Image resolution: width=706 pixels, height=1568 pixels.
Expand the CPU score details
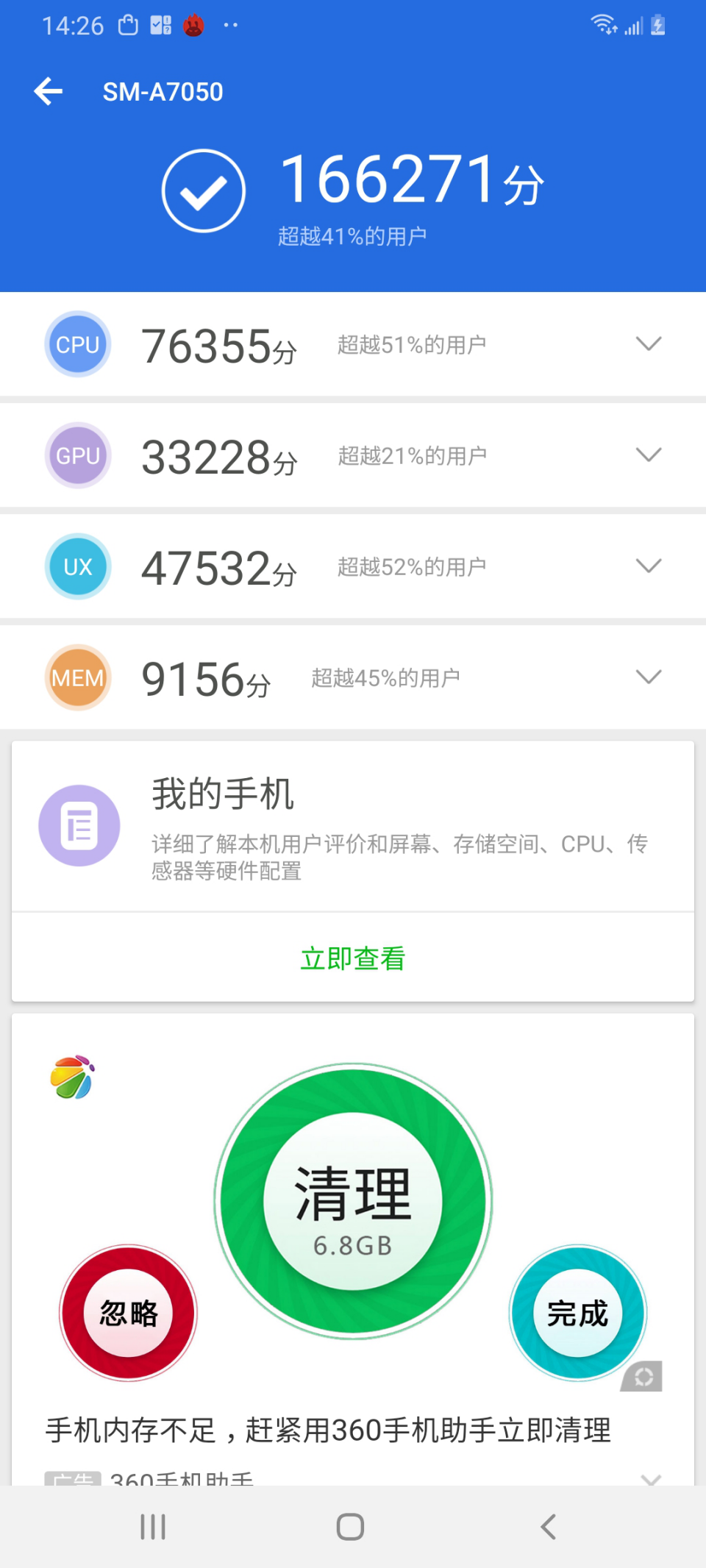(x=648, y=344)
